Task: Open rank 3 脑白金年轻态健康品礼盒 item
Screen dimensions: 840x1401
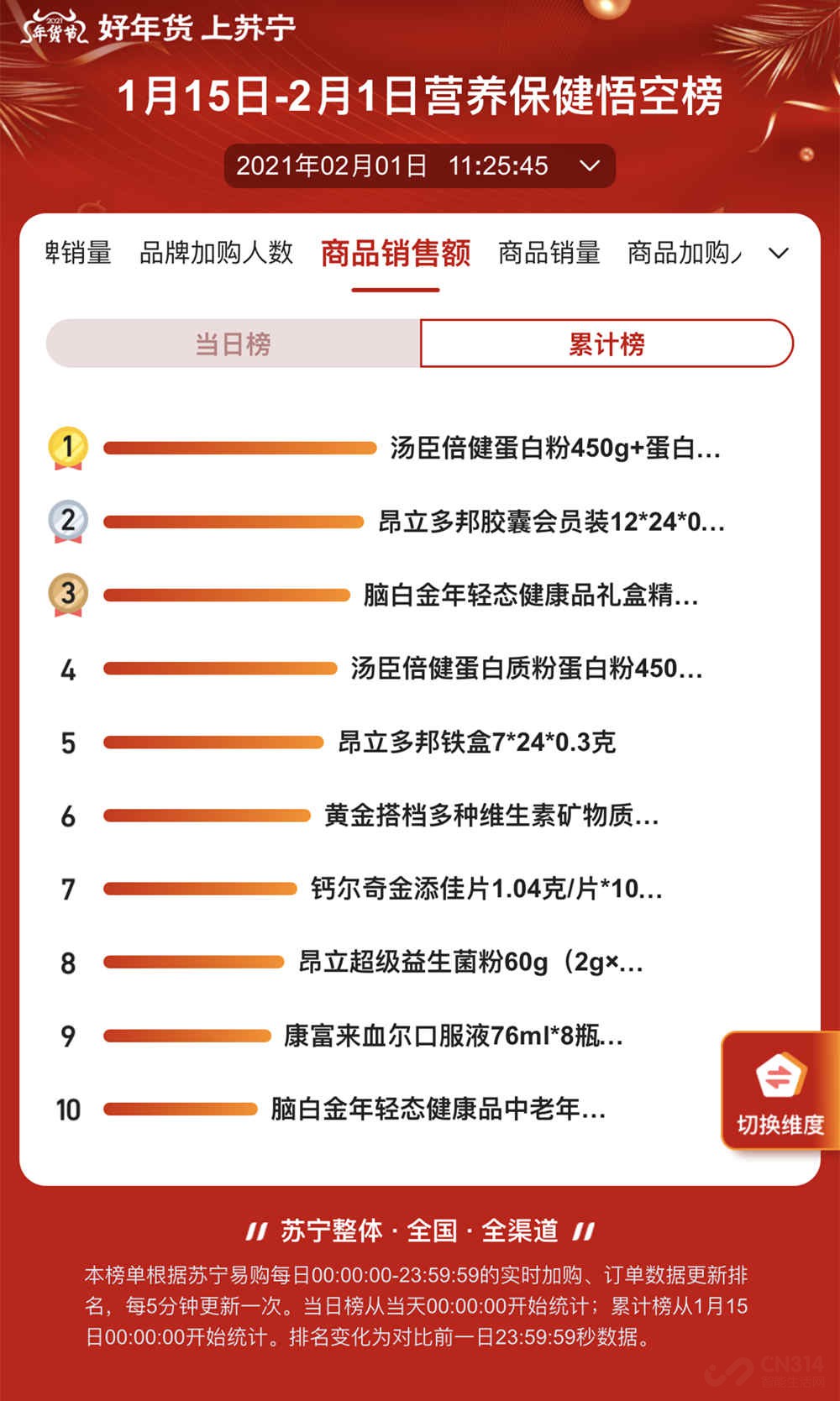Action: pyautogui.click(x=529, y=596)
